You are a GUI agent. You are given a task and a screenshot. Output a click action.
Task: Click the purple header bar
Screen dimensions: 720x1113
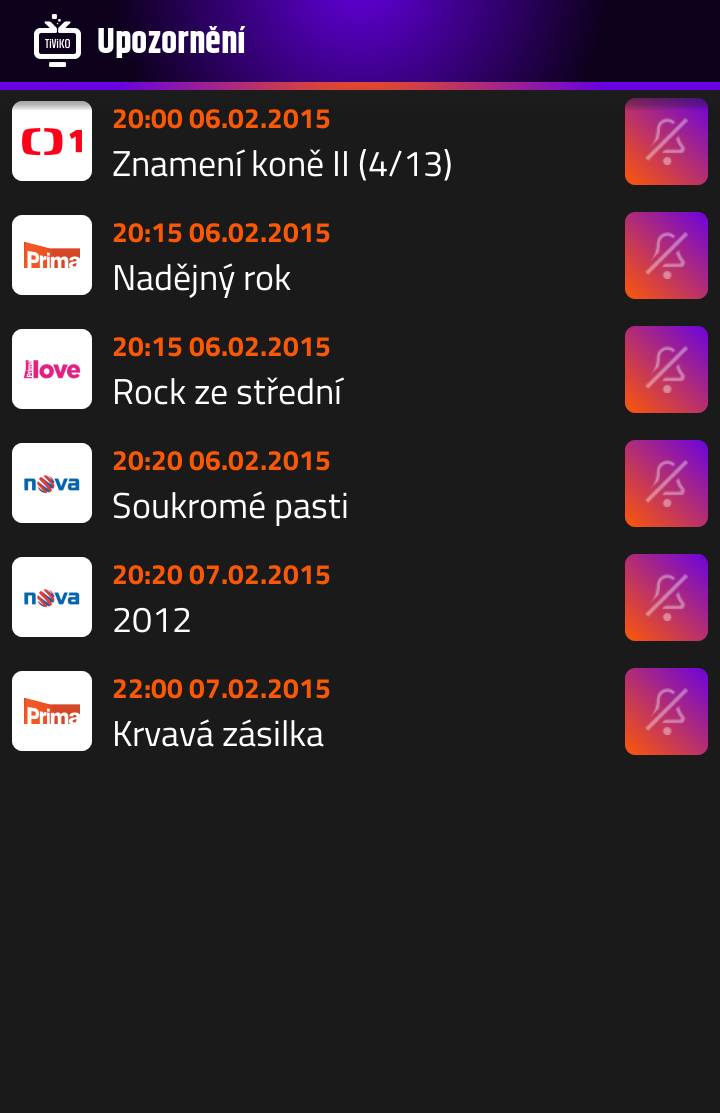point(400,40)
